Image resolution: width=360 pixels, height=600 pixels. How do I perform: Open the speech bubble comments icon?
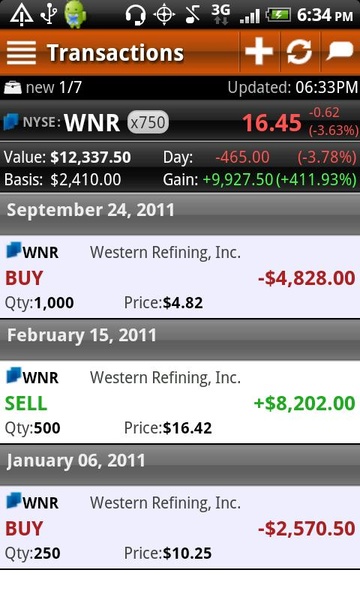coord(340,52)
